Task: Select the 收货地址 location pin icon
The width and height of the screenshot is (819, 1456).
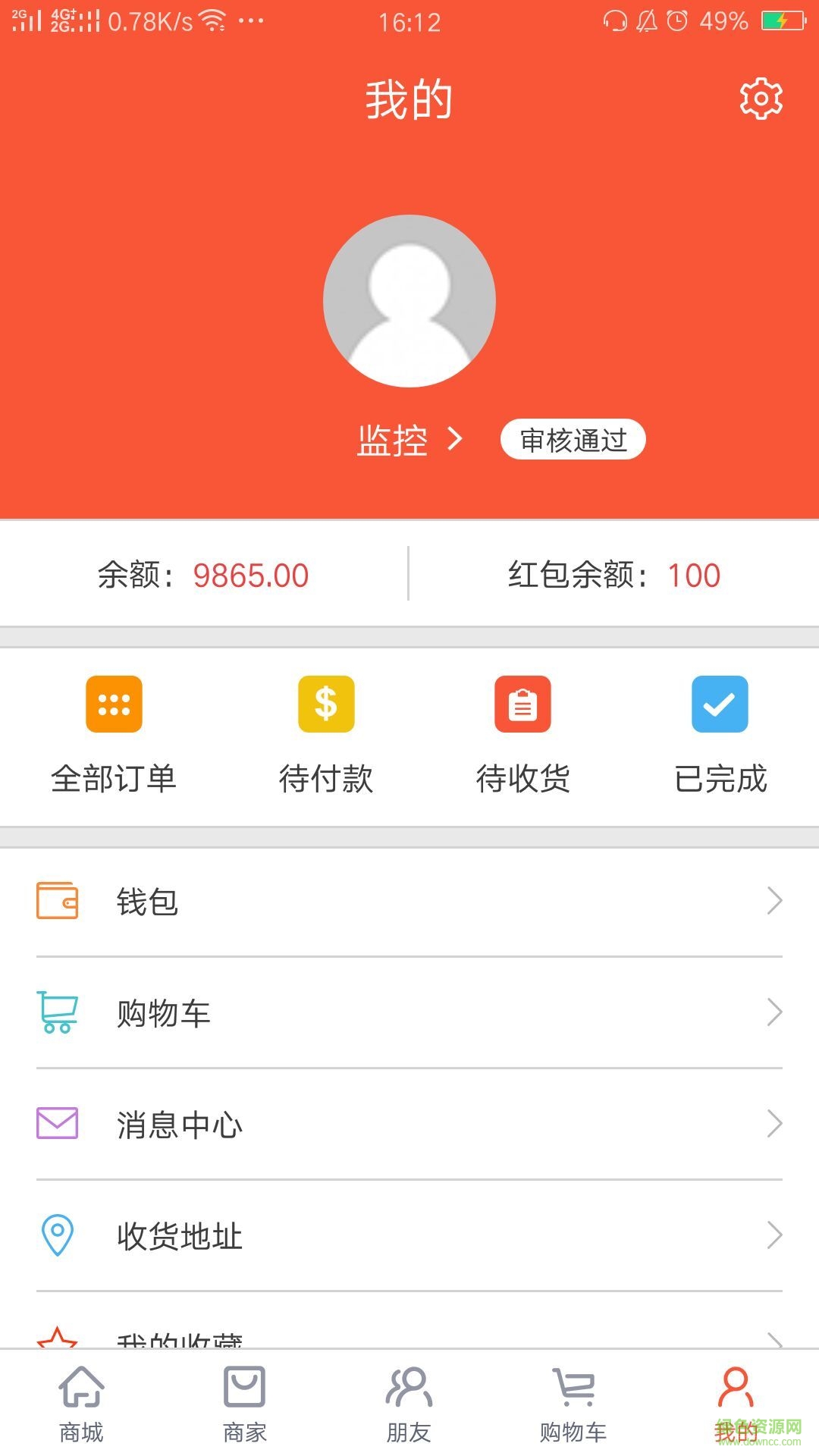Action: 57,1237
